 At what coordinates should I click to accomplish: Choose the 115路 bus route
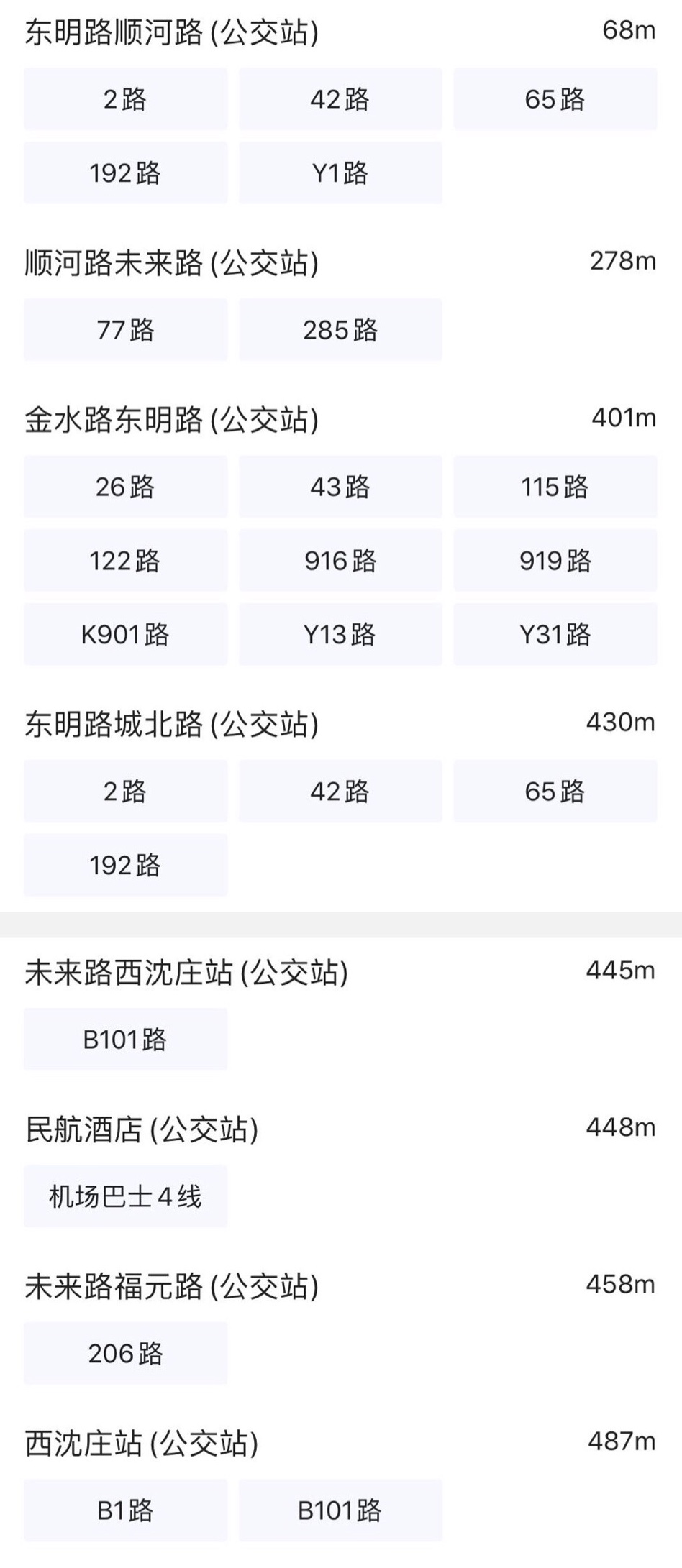pyautogui.click(x=555, y=487)
